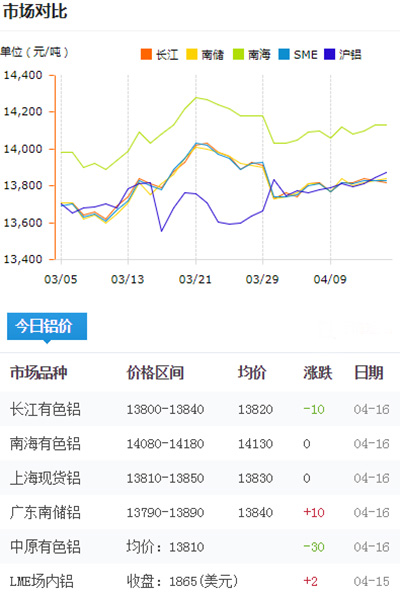The image size is (400, 593).
Task: Select the 今日铝价 tab
Action: click(x=47, y=326)
